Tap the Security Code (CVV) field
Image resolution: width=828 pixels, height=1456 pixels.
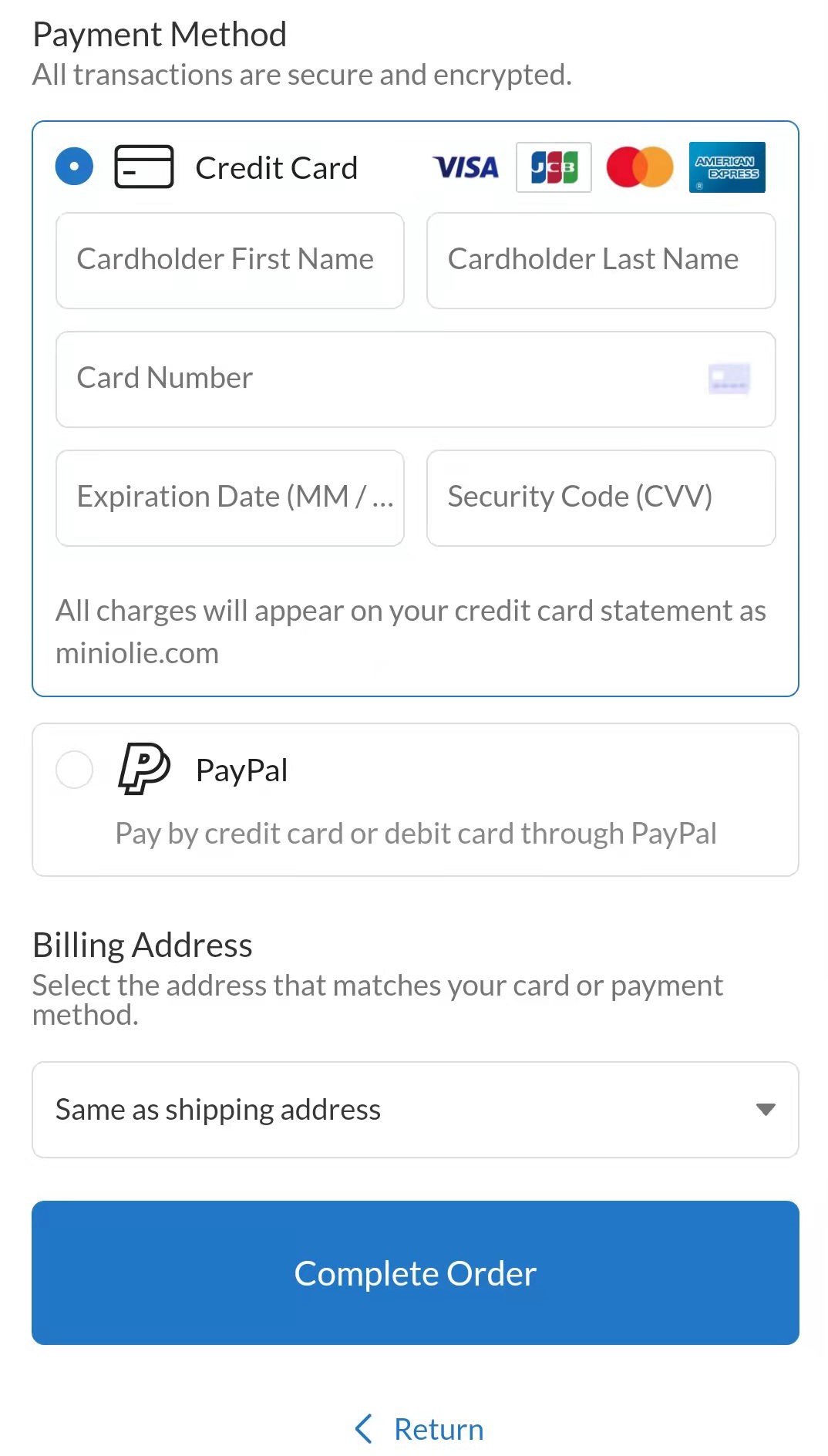tap(601, 498)
